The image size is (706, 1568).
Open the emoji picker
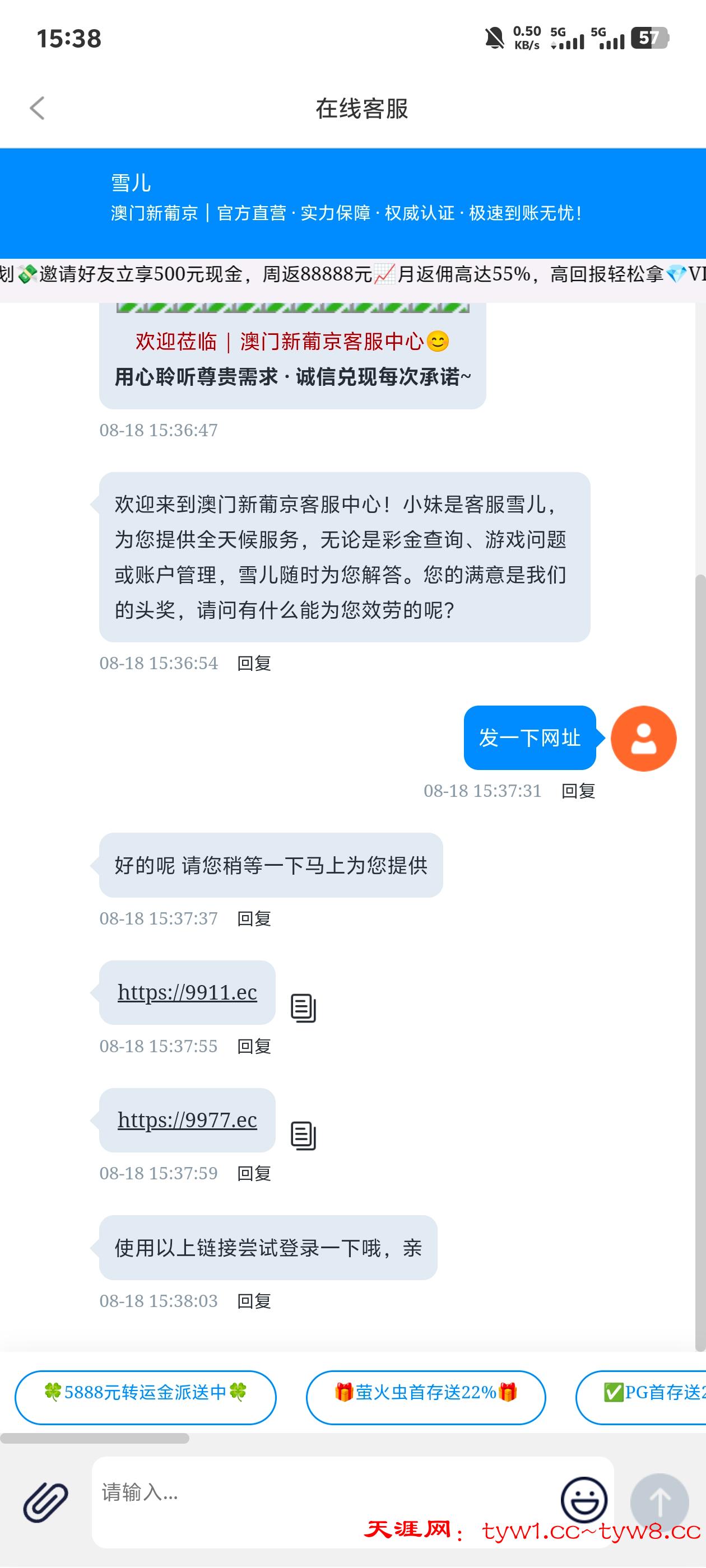pyautogui.click(x=583, y=1500)
